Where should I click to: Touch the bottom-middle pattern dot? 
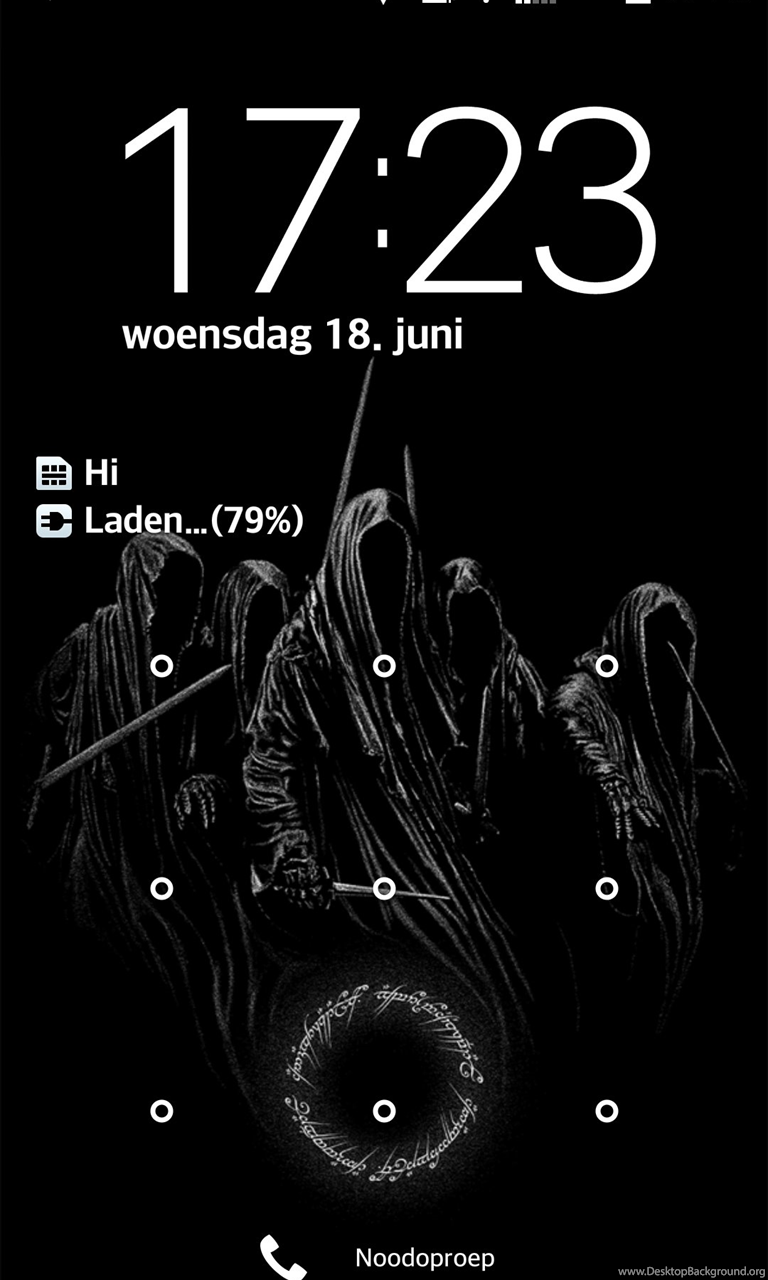coord(384,1110)
